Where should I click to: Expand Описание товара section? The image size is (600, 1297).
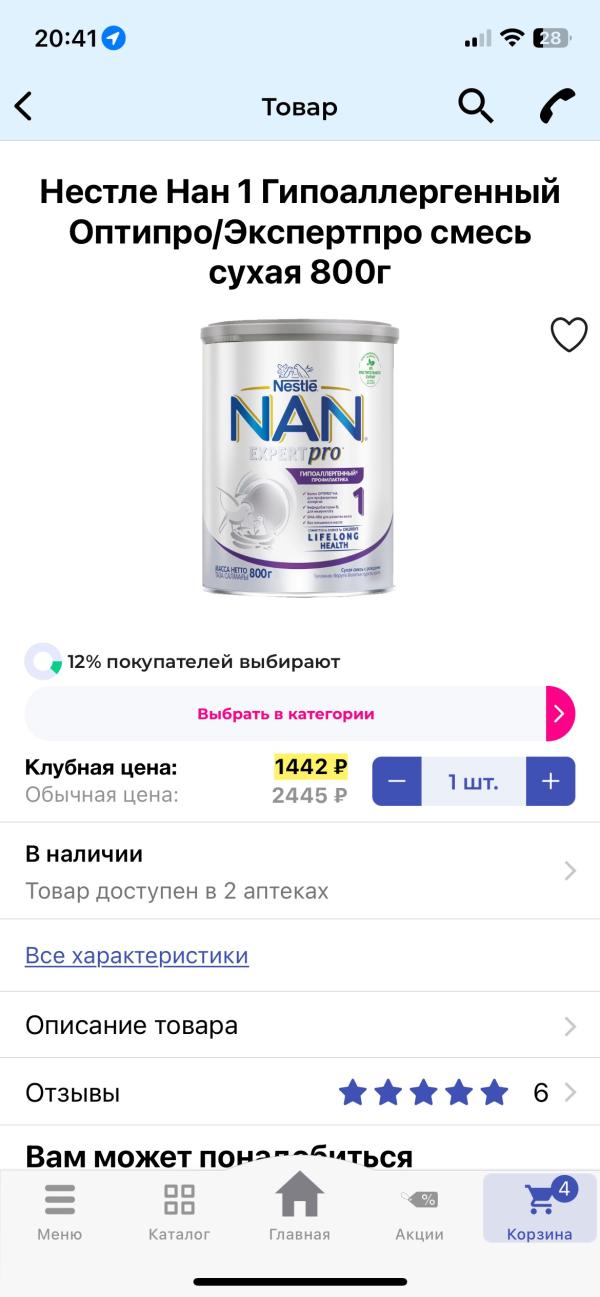300,1026
